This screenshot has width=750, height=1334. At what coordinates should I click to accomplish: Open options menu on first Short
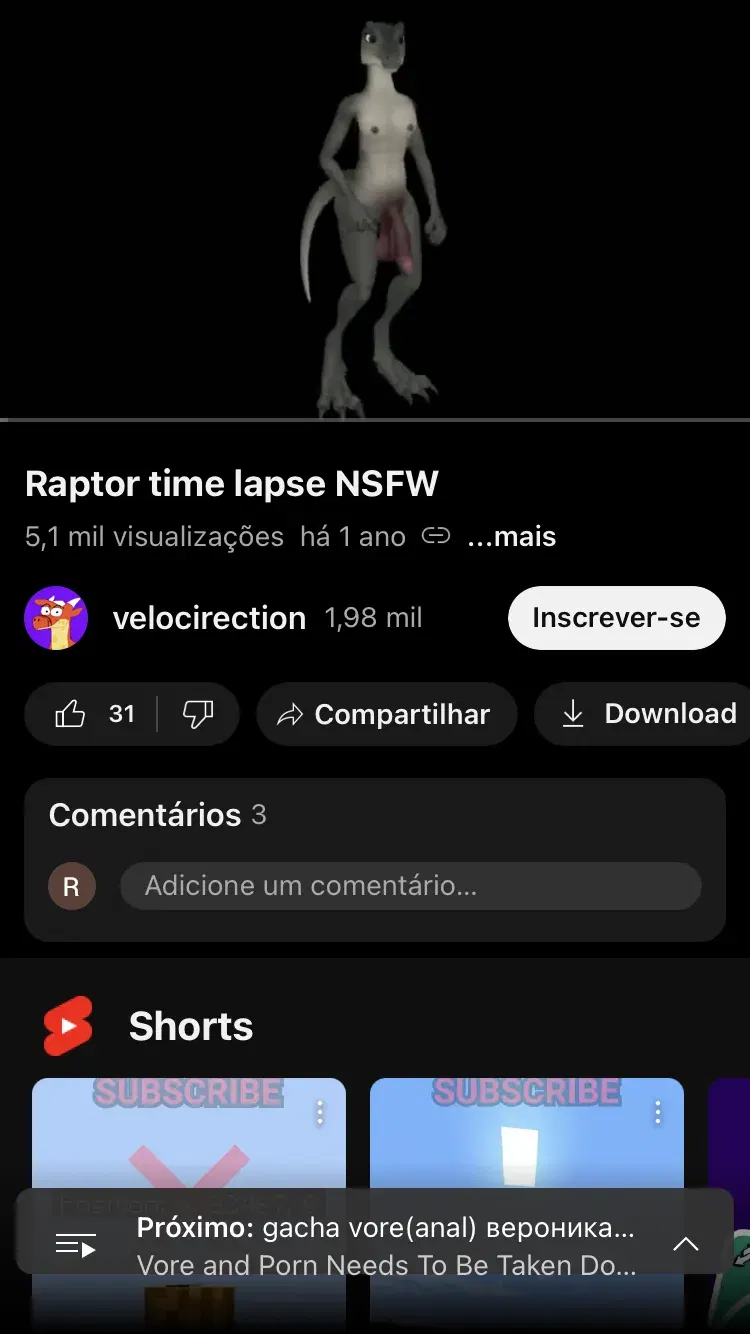pos(320,1113)
